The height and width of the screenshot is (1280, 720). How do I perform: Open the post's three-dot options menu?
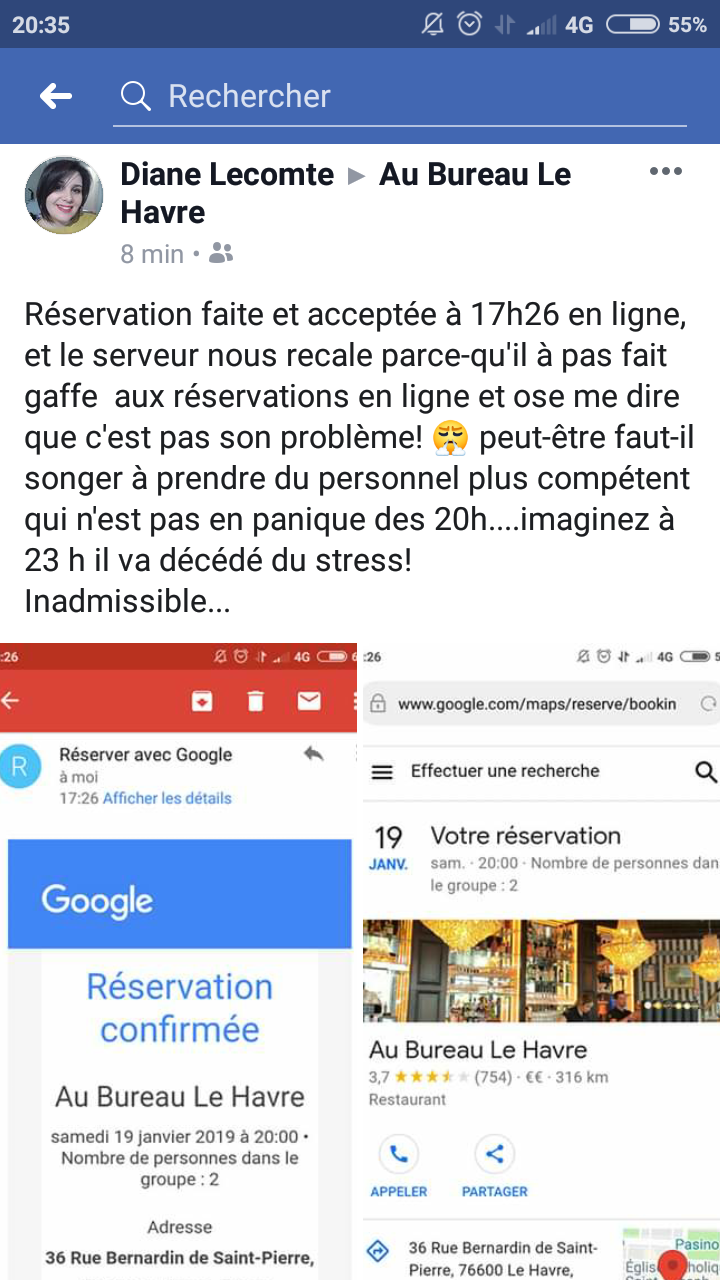click(x=665, y=172)
